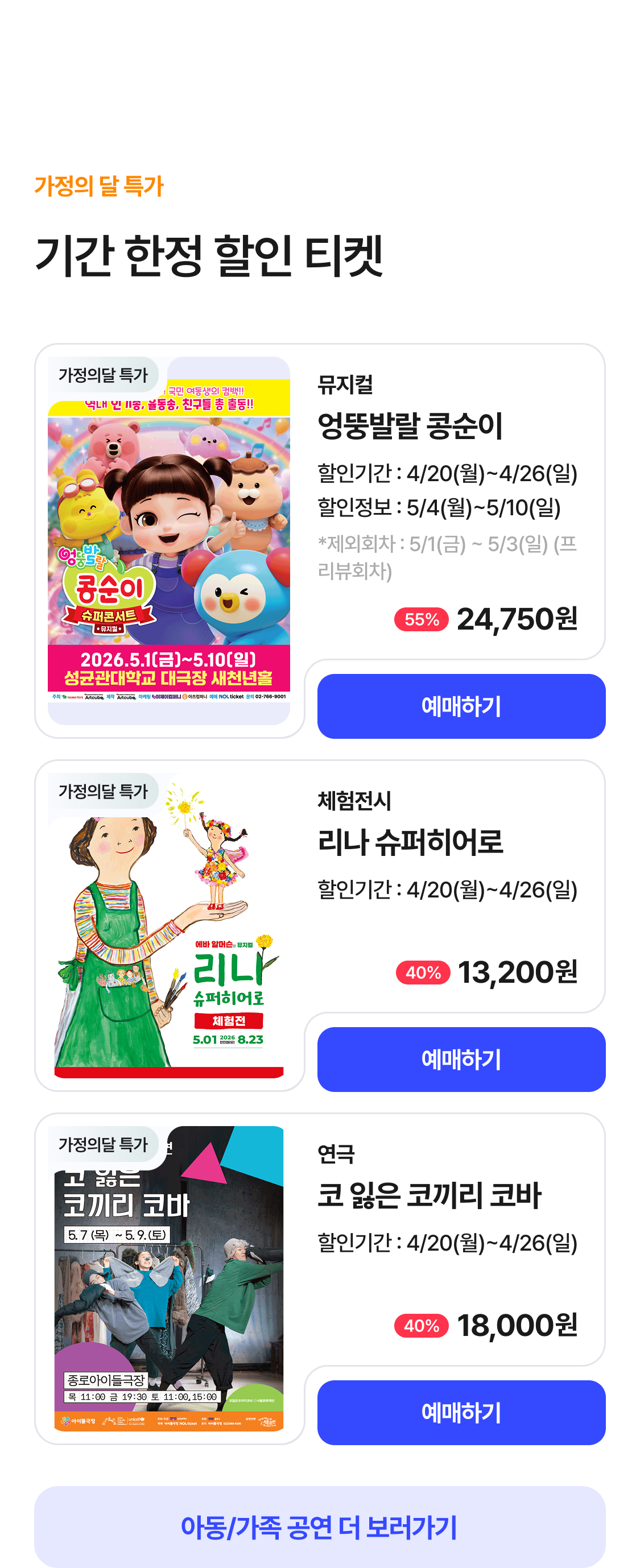Tap 예매하기 for 엉뚱발랄 콩순이
The width and height of the screenshot is (640, 1568).
click(461, 706)
